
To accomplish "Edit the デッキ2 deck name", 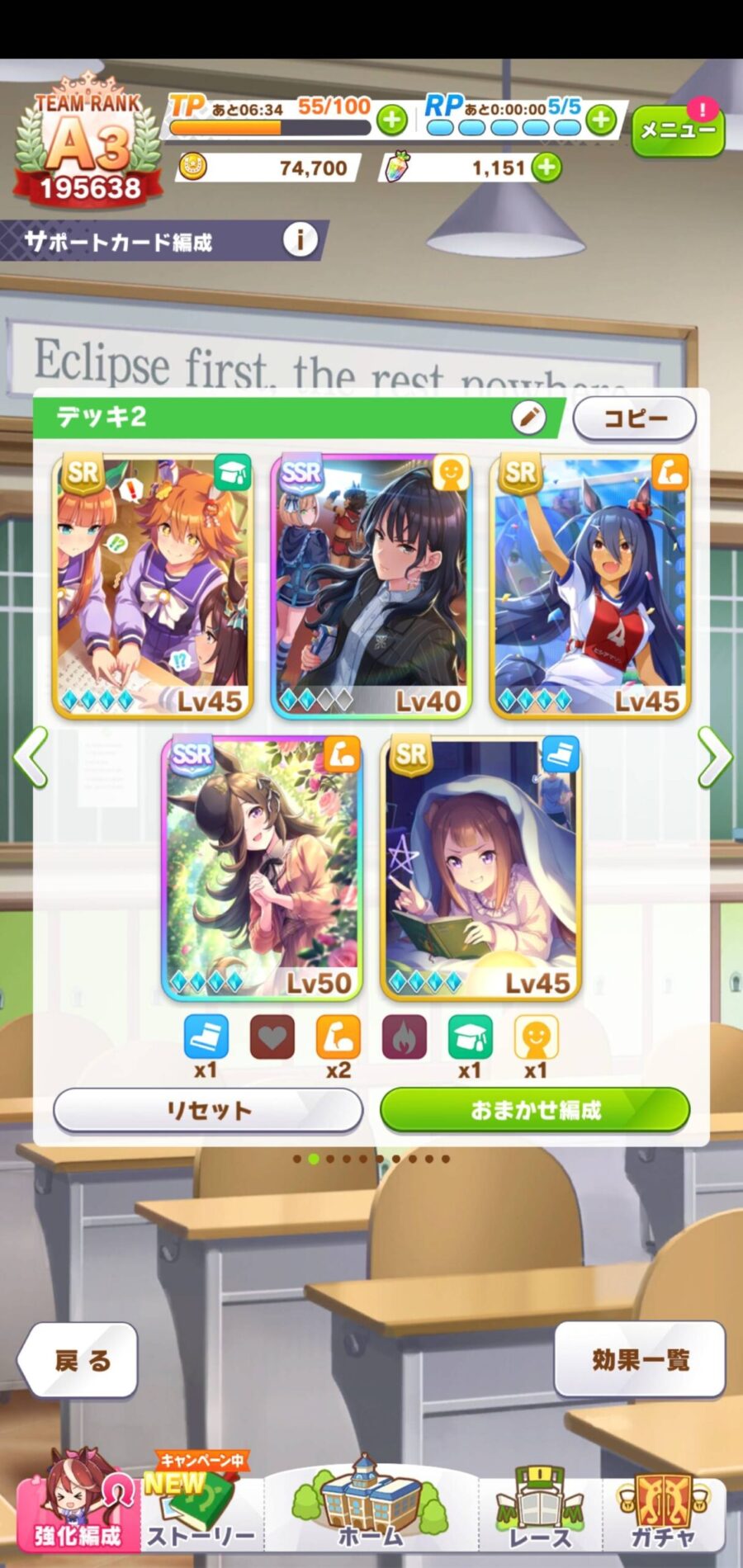I will 528,418.
